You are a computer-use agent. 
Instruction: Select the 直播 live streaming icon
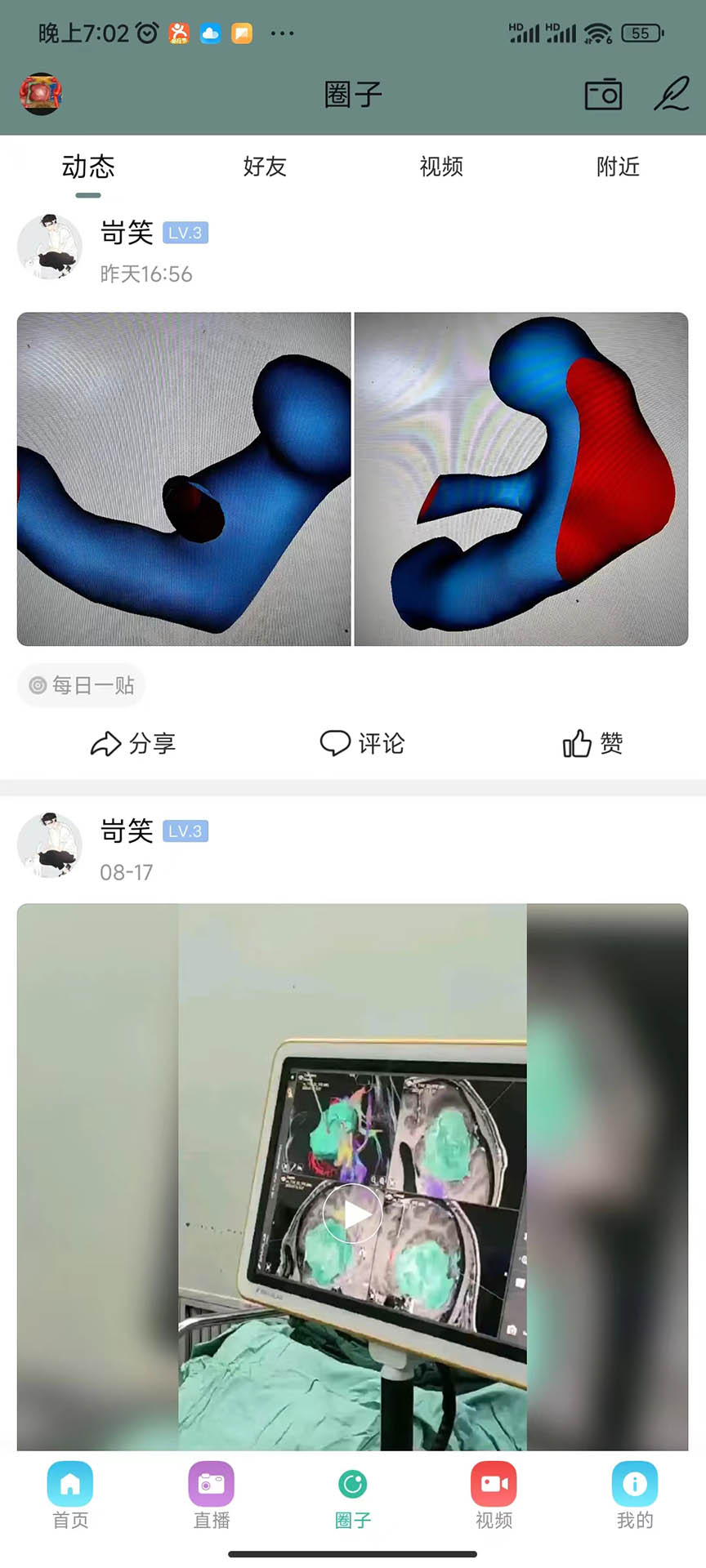coord(211,1482)
